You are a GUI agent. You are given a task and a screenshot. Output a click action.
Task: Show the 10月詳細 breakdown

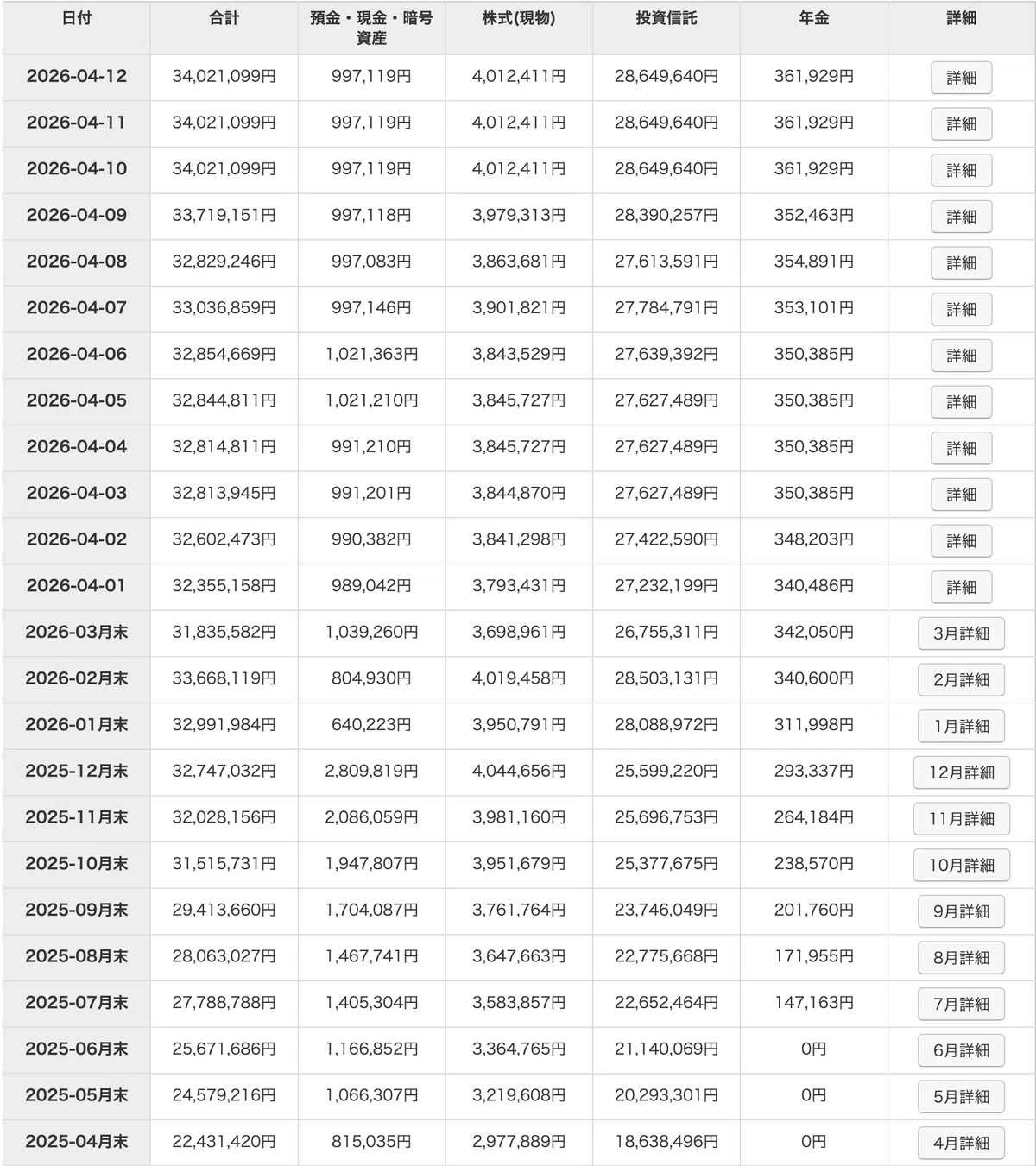pyautogui.click(x=961, y=865)
